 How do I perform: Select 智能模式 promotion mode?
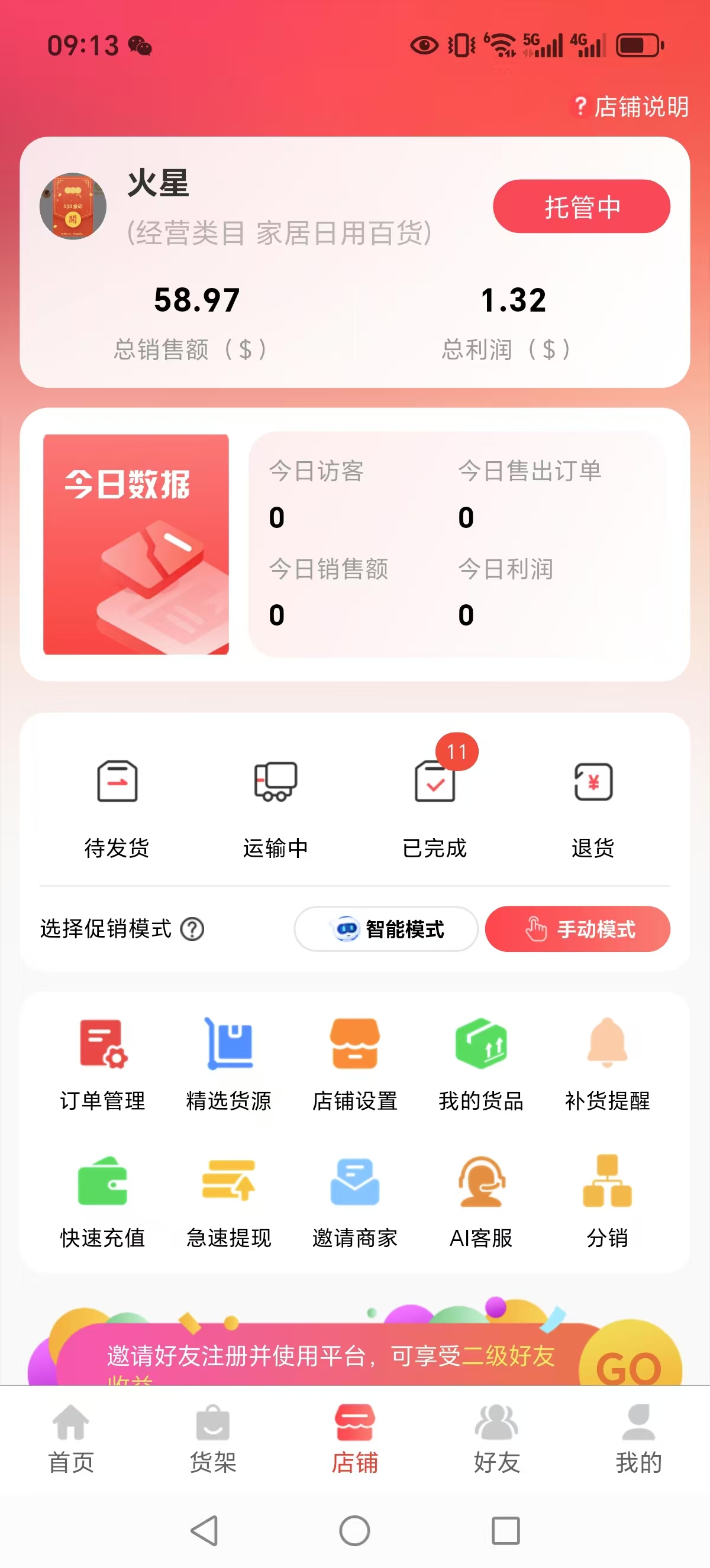(x=386, y=929)
